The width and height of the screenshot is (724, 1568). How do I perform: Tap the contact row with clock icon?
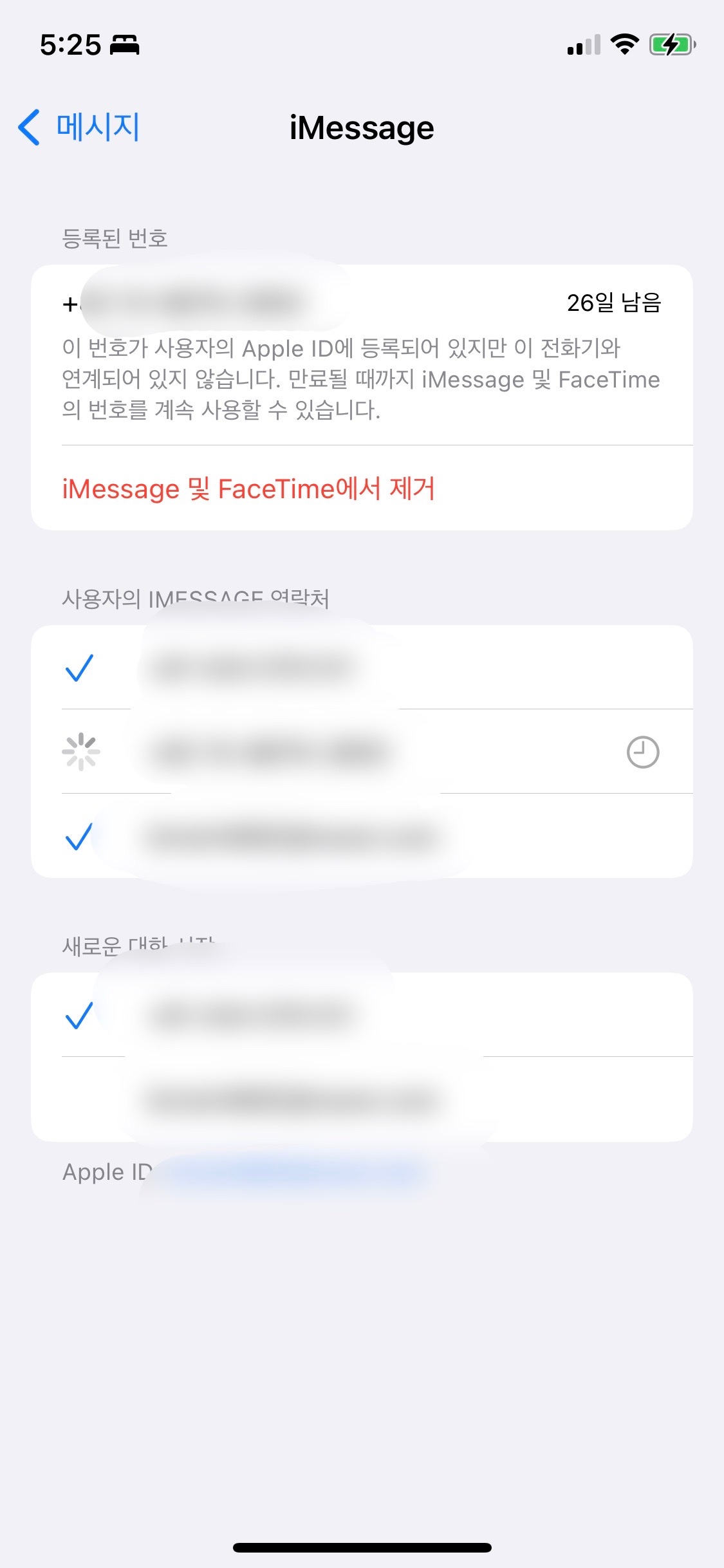(360, 751)
